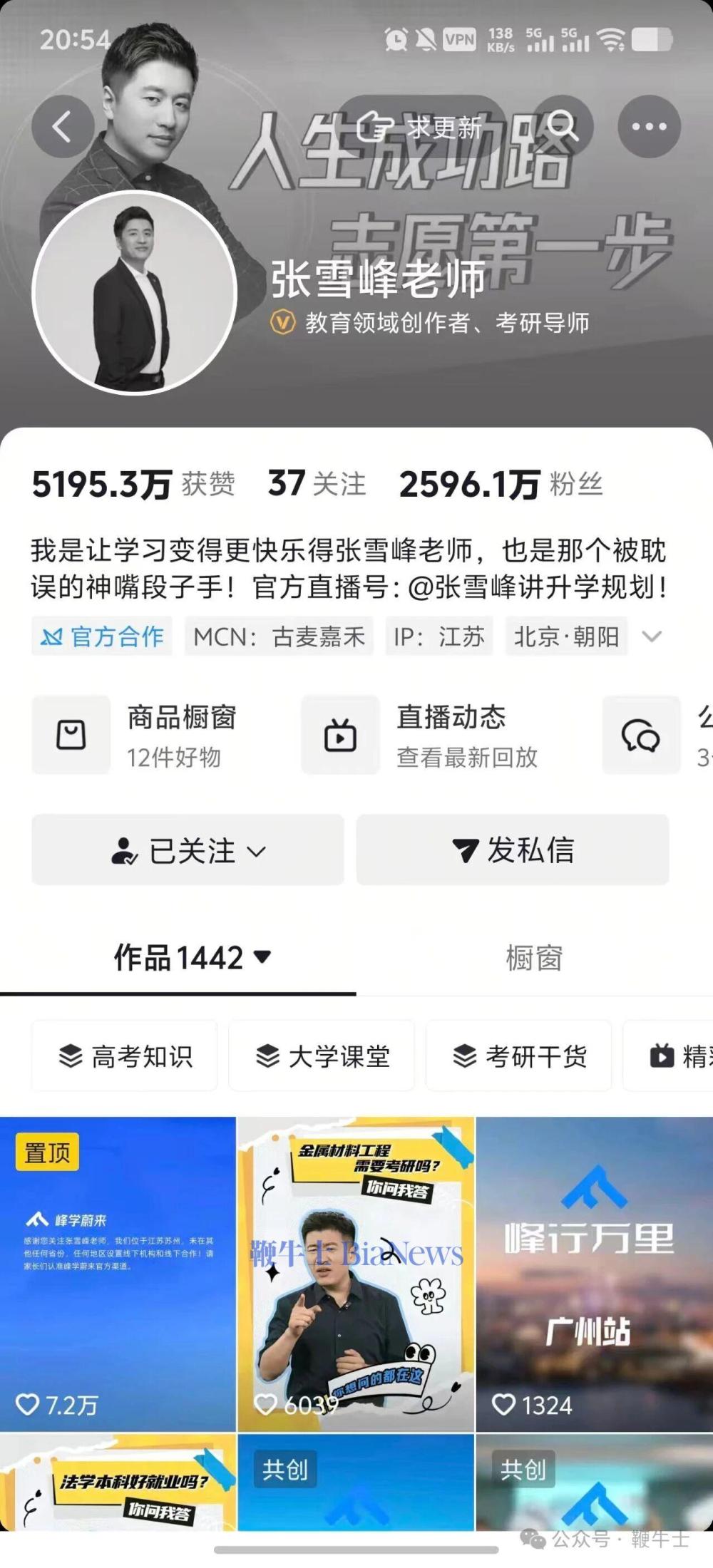This screenshot has width=713, height=1568.
Task: Open the 2596.1万 粉丝 followers list
Action: pyautogui.click(x=501, y=485)
